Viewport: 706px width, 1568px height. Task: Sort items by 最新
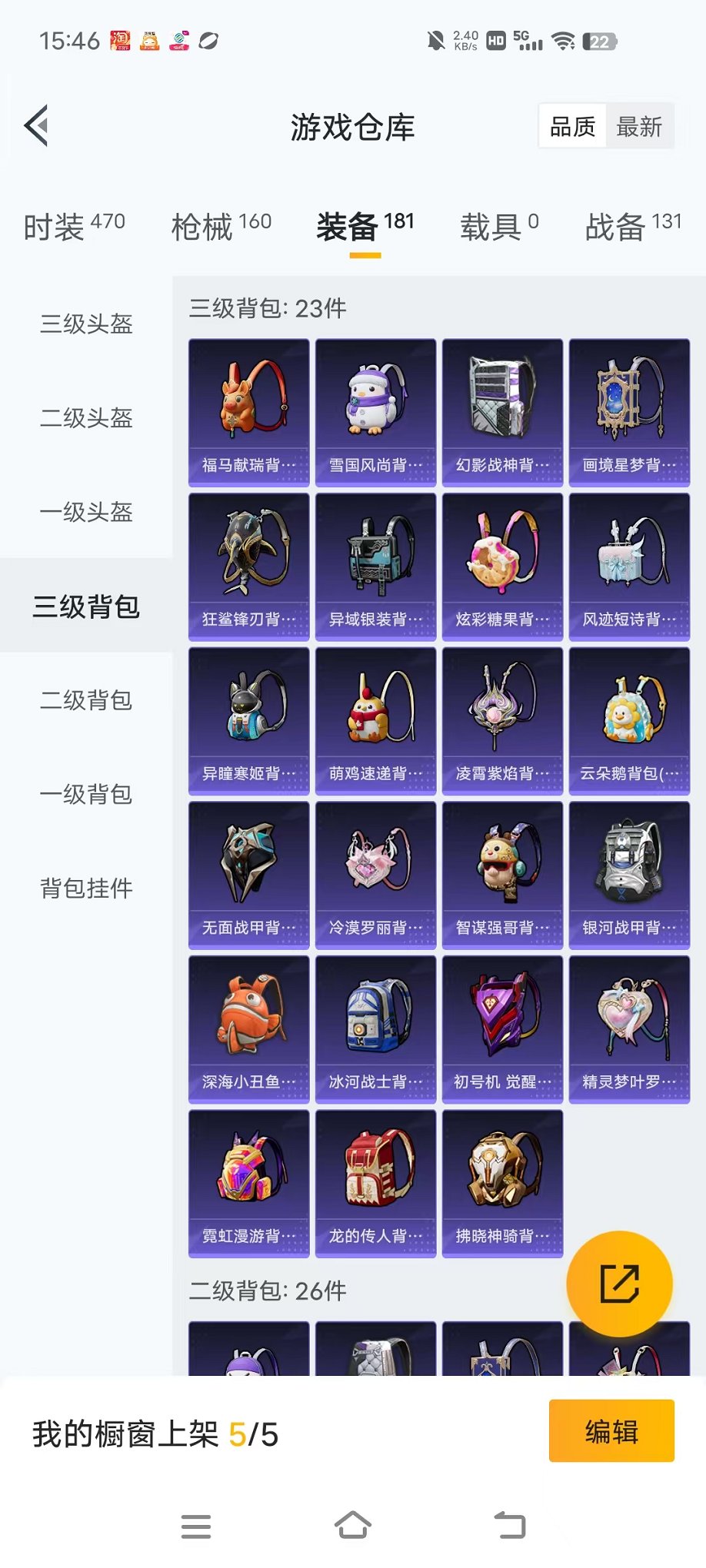[x=639, y=126]
